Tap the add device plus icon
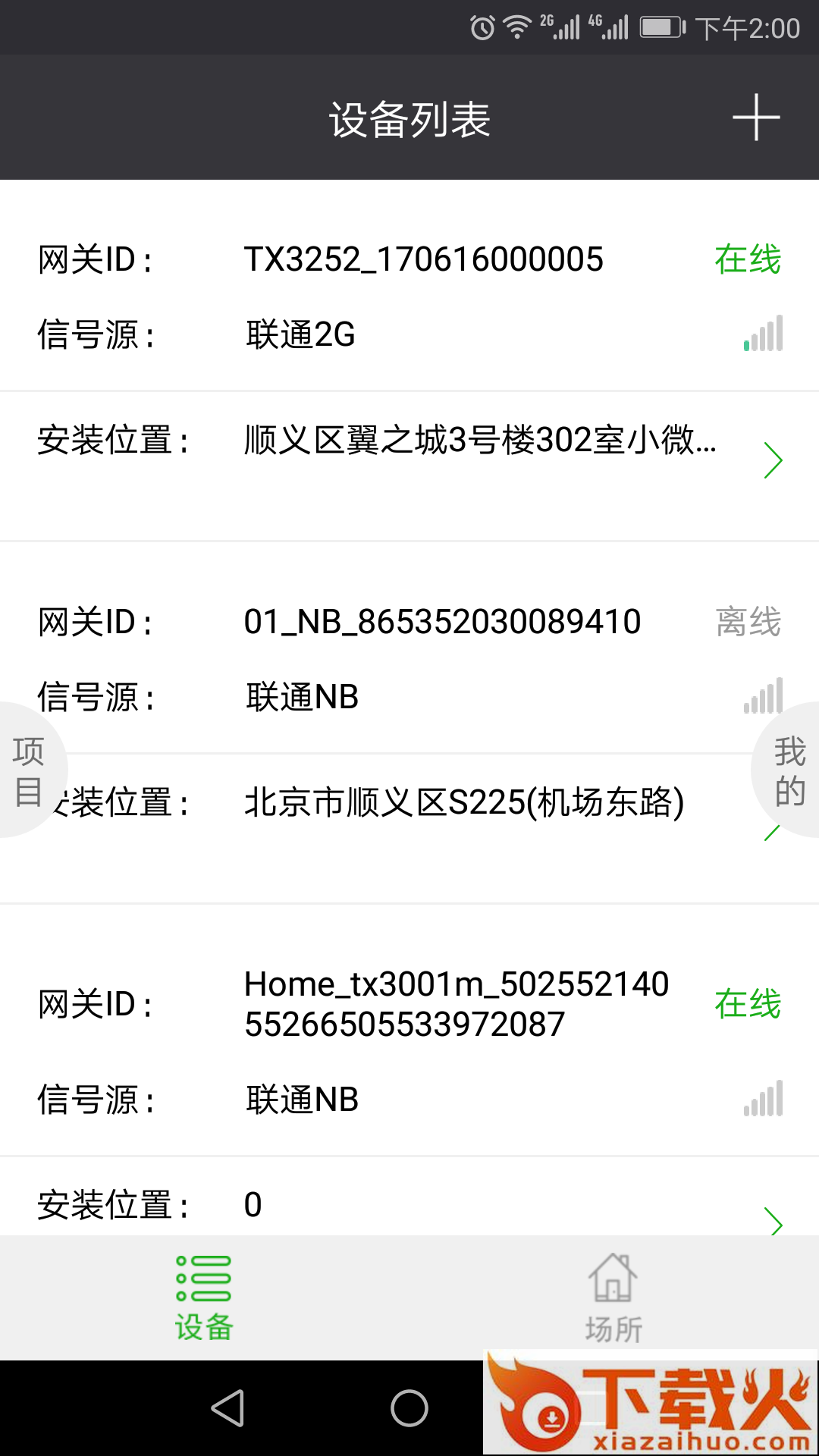 click(x=756, y=116)
